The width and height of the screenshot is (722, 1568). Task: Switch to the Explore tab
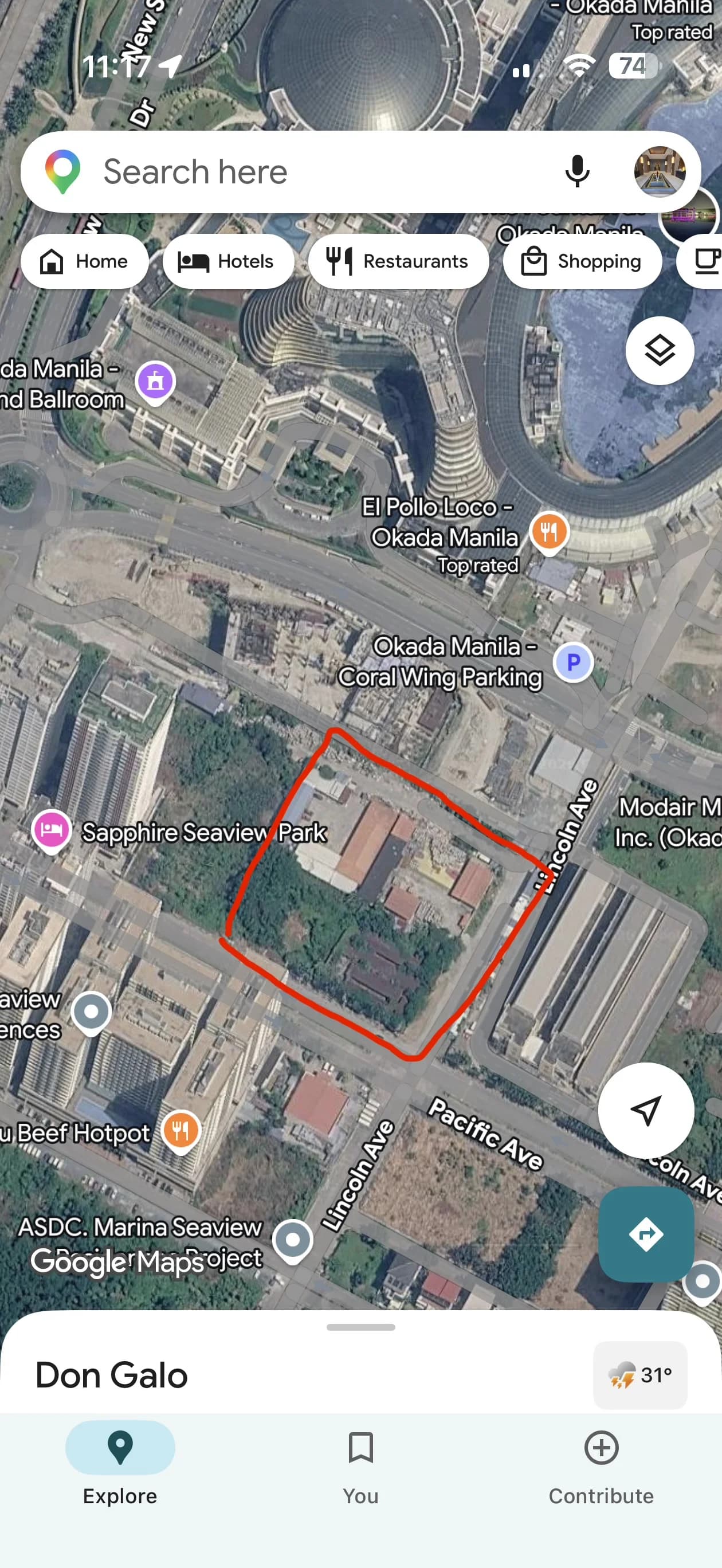coord(120,1469)
